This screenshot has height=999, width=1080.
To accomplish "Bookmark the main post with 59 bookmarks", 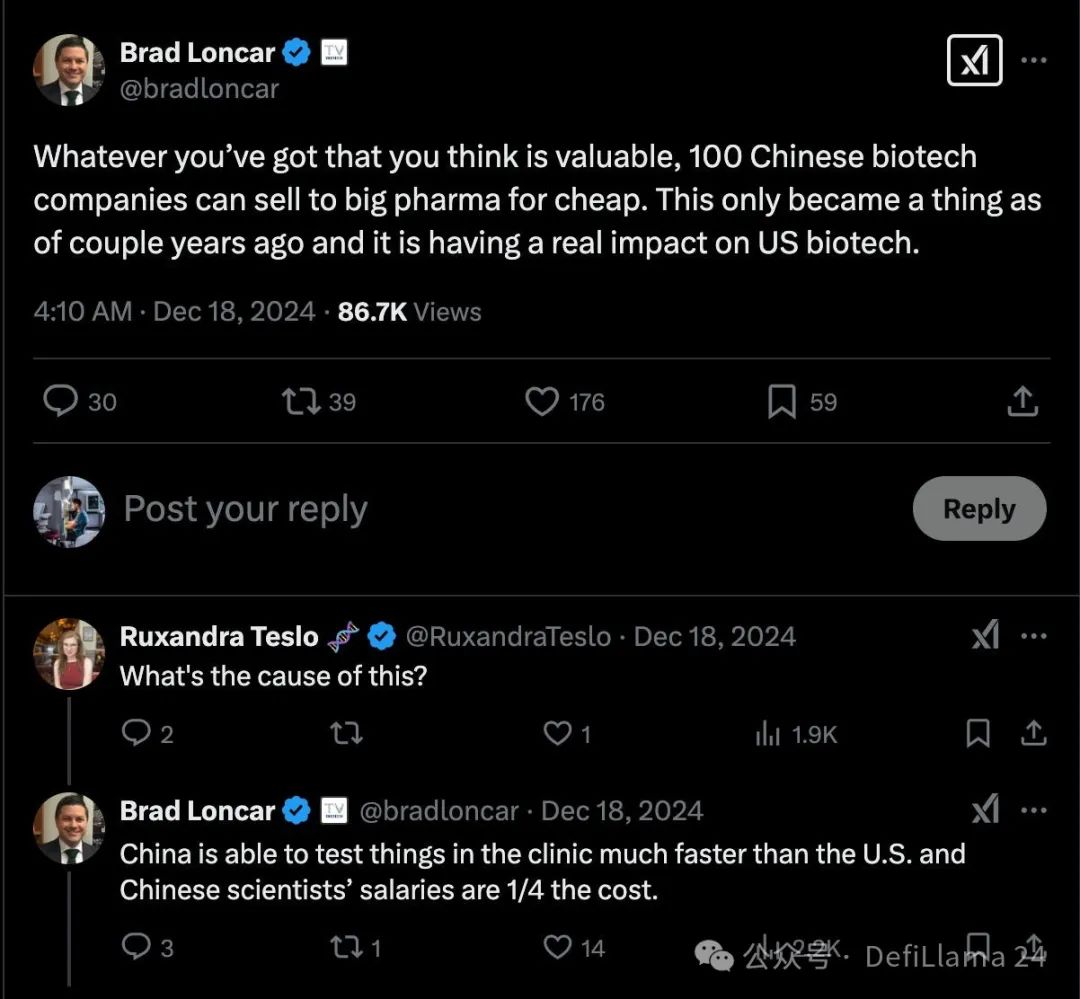I will click(x=781, y=402).
